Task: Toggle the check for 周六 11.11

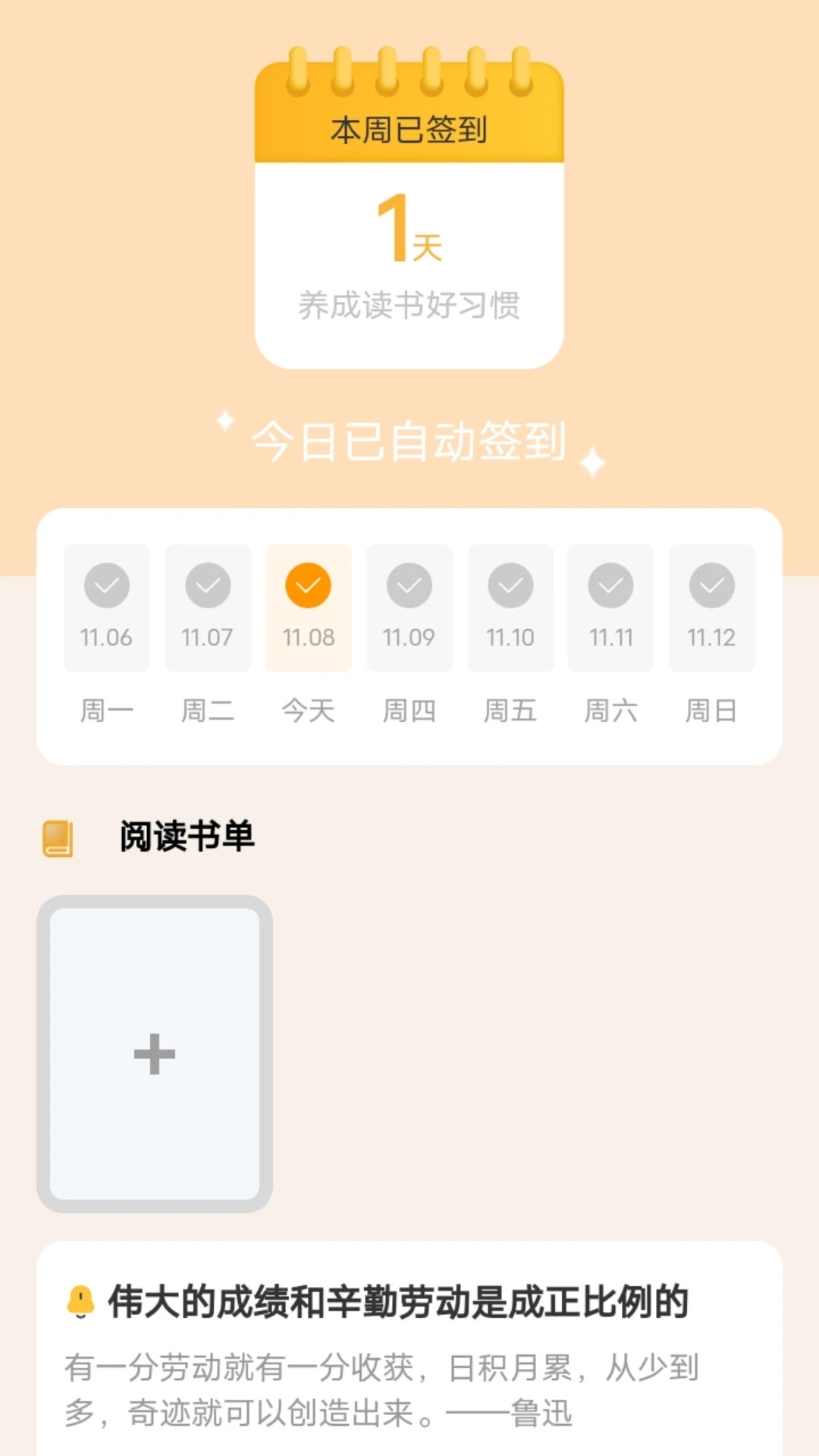Action: click(610, 585)
